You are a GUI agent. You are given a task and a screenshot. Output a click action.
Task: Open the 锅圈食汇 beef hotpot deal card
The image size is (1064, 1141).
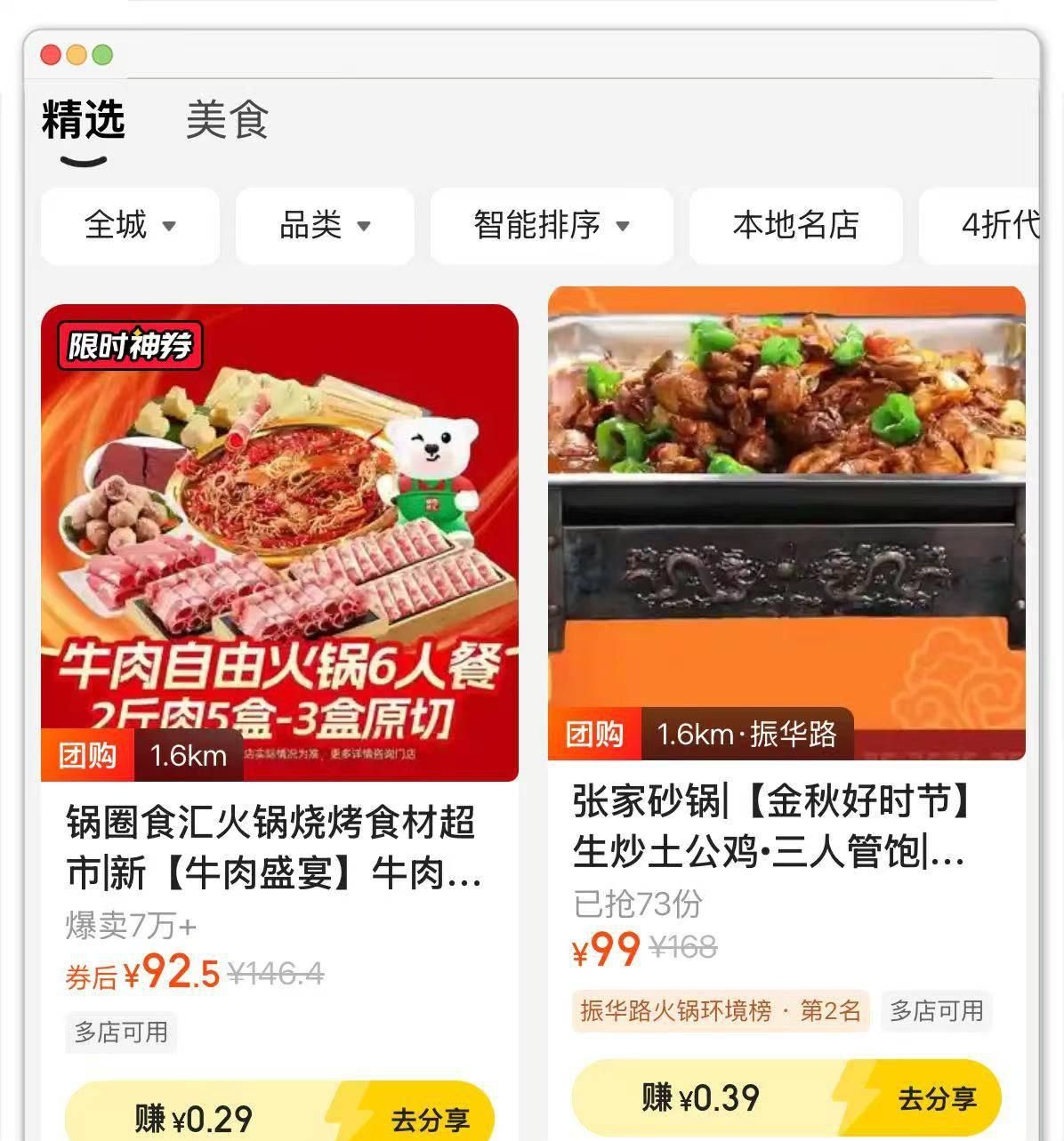click(279, 542)
